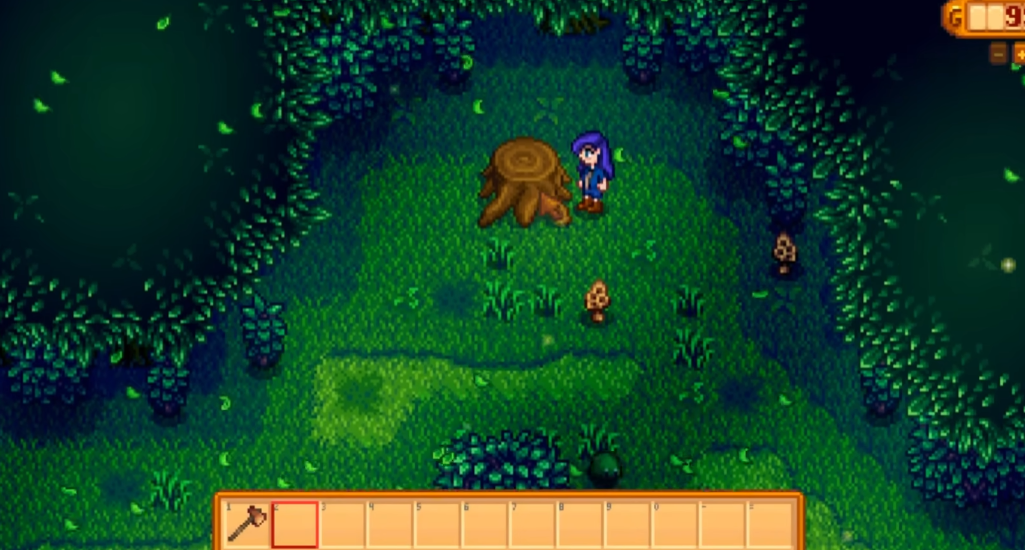1025x550 pixels.
Task: Zoom out with the minus button
Action: (x=998, y=53)
